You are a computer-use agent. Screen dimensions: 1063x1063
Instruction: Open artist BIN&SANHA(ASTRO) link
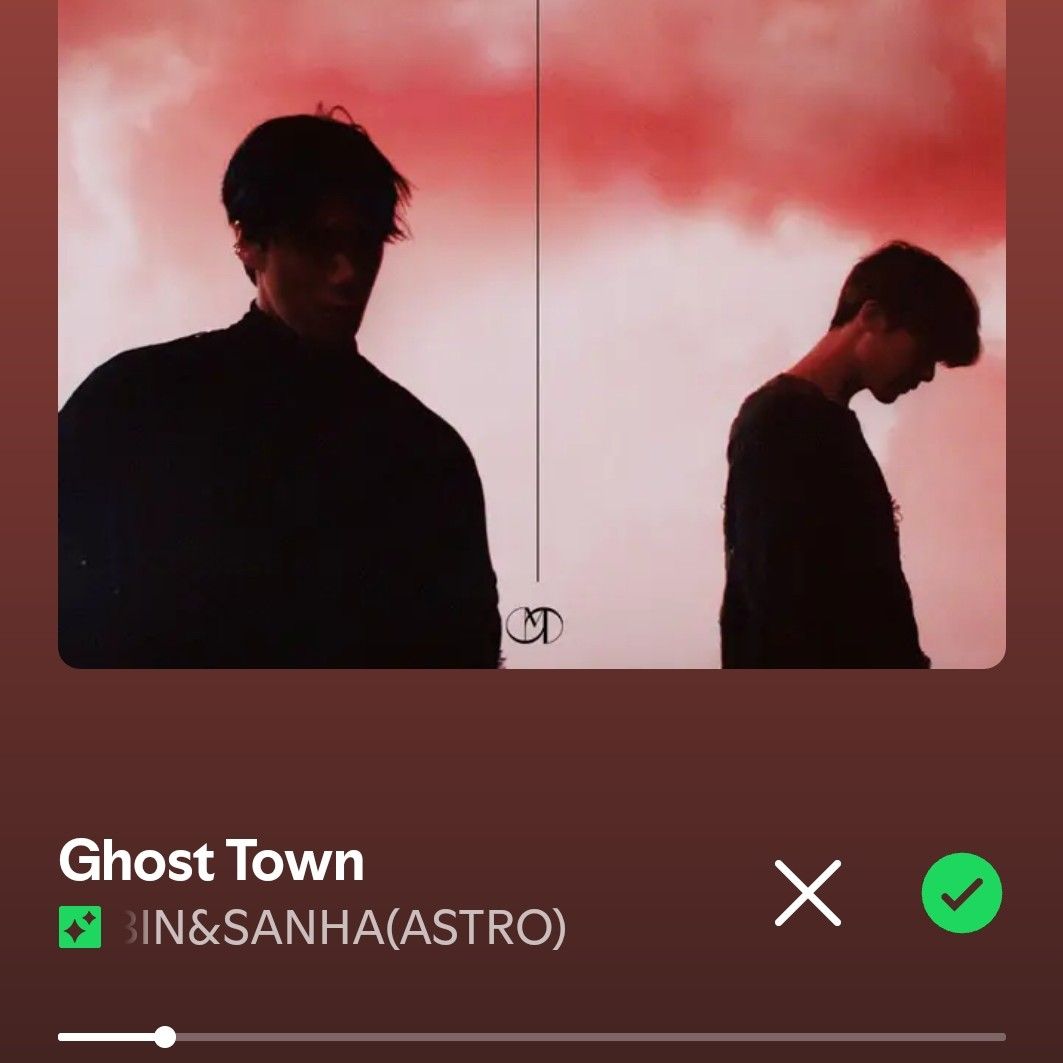[x=342, y=929]
